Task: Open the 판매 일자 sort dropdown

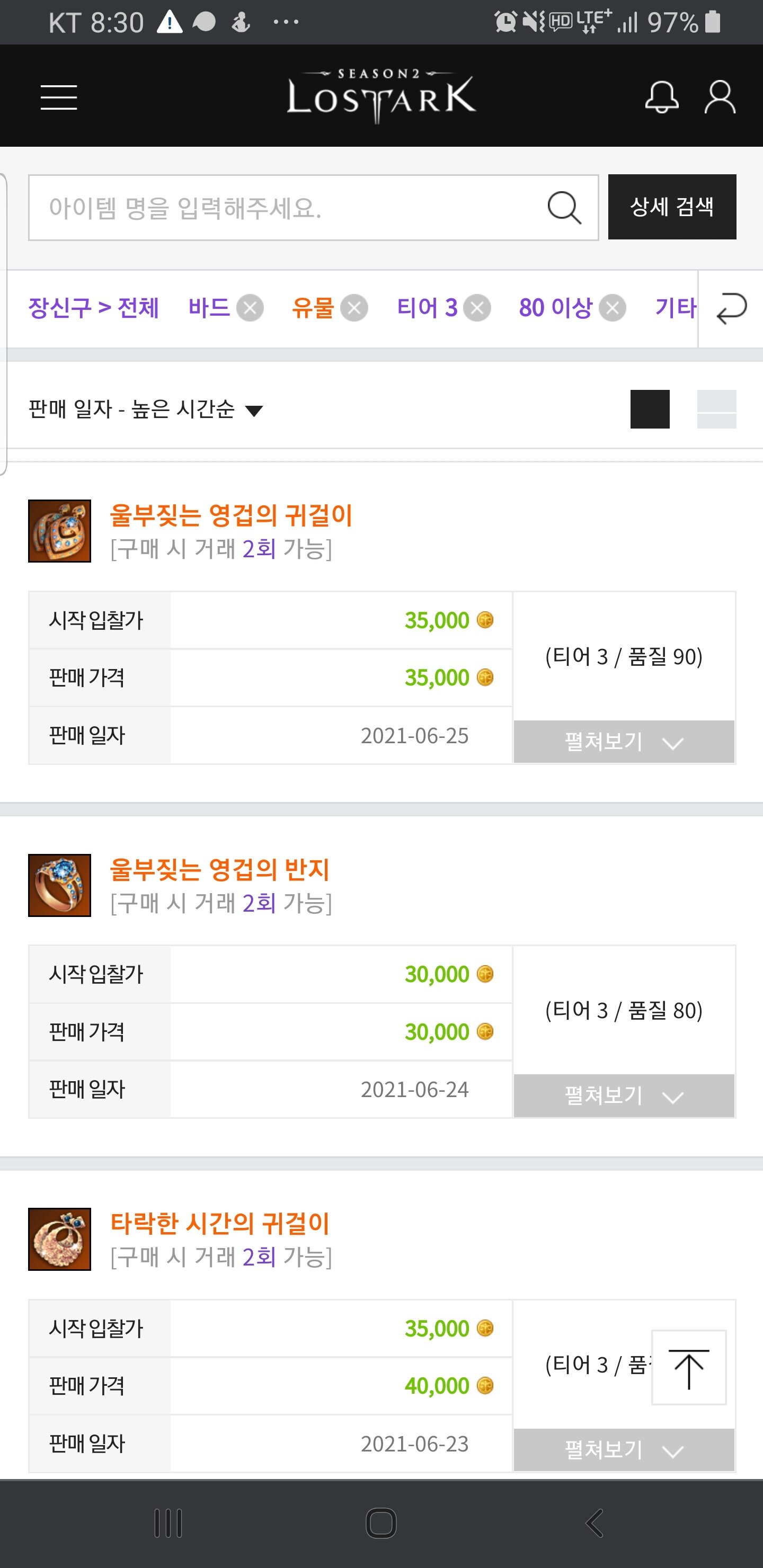Action: pyautogui.click(x=145, y=409)
